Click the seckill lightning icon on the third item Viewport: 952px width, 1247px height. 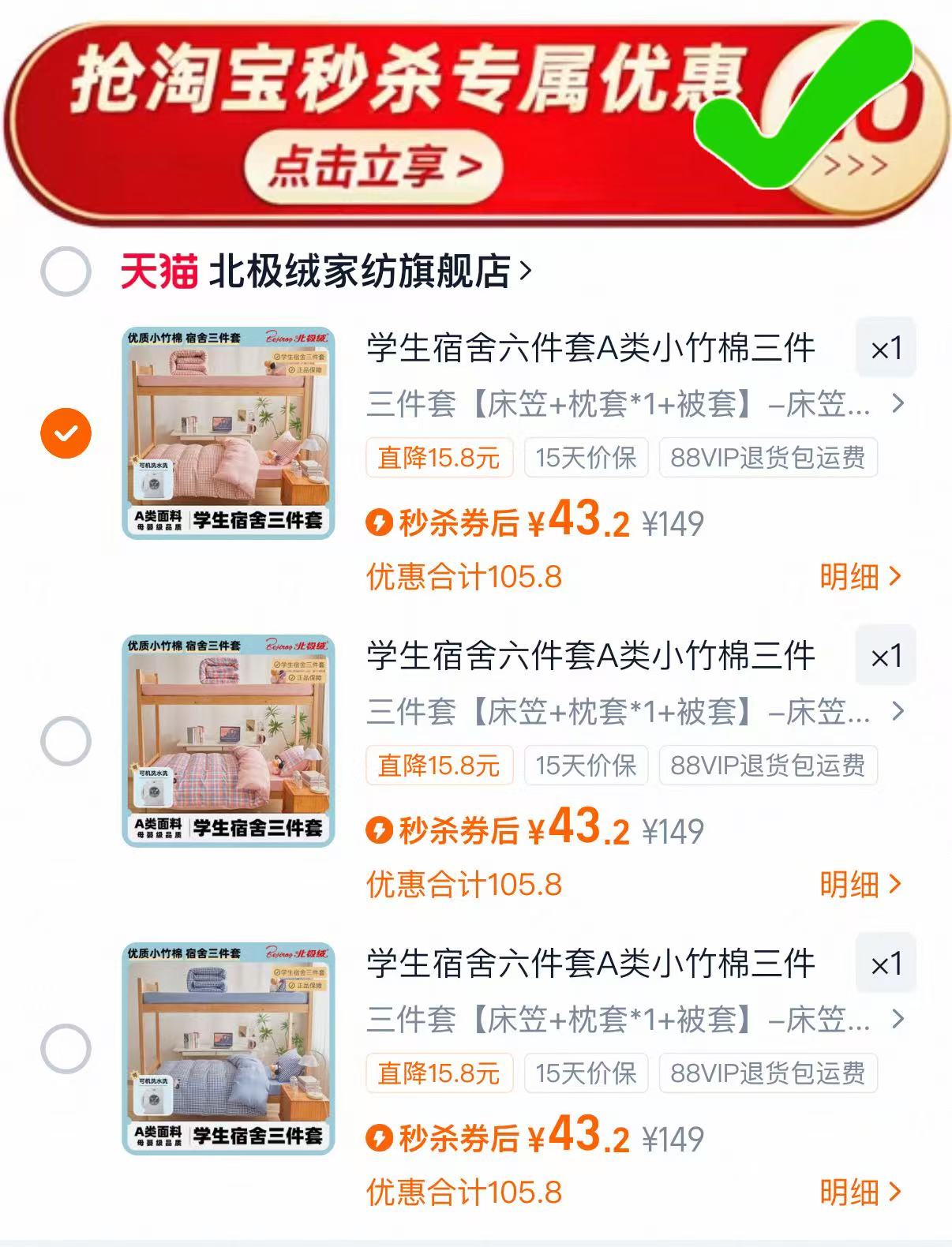(380, 1137)
